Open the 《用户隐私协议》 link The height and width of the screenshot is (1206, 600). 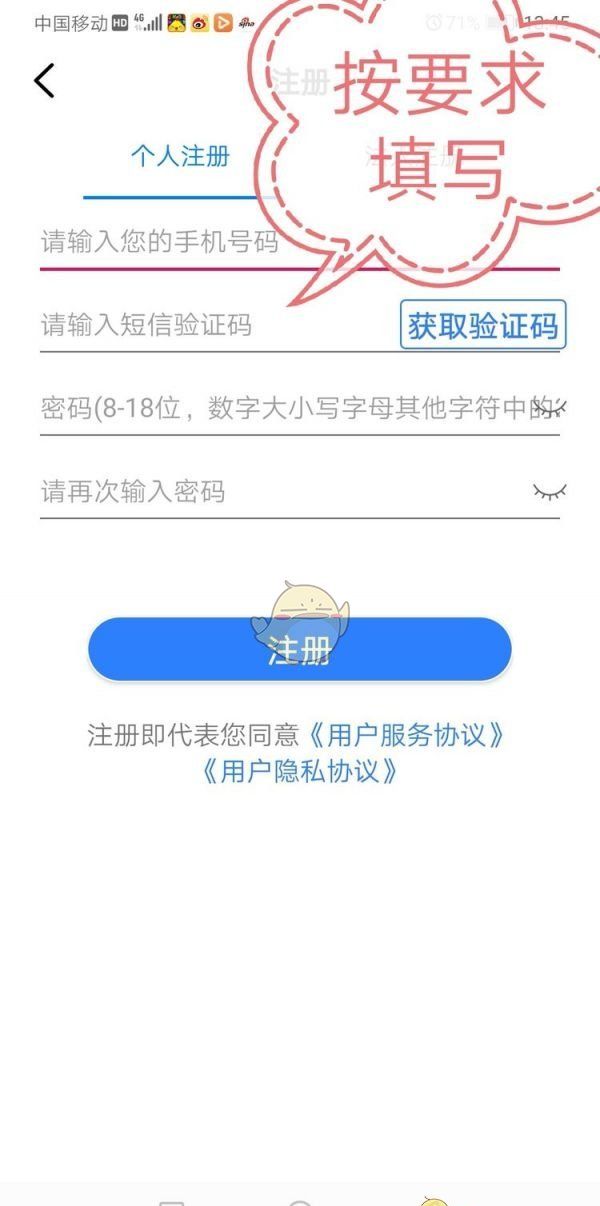pyautogui.click(x=300, y=771)
